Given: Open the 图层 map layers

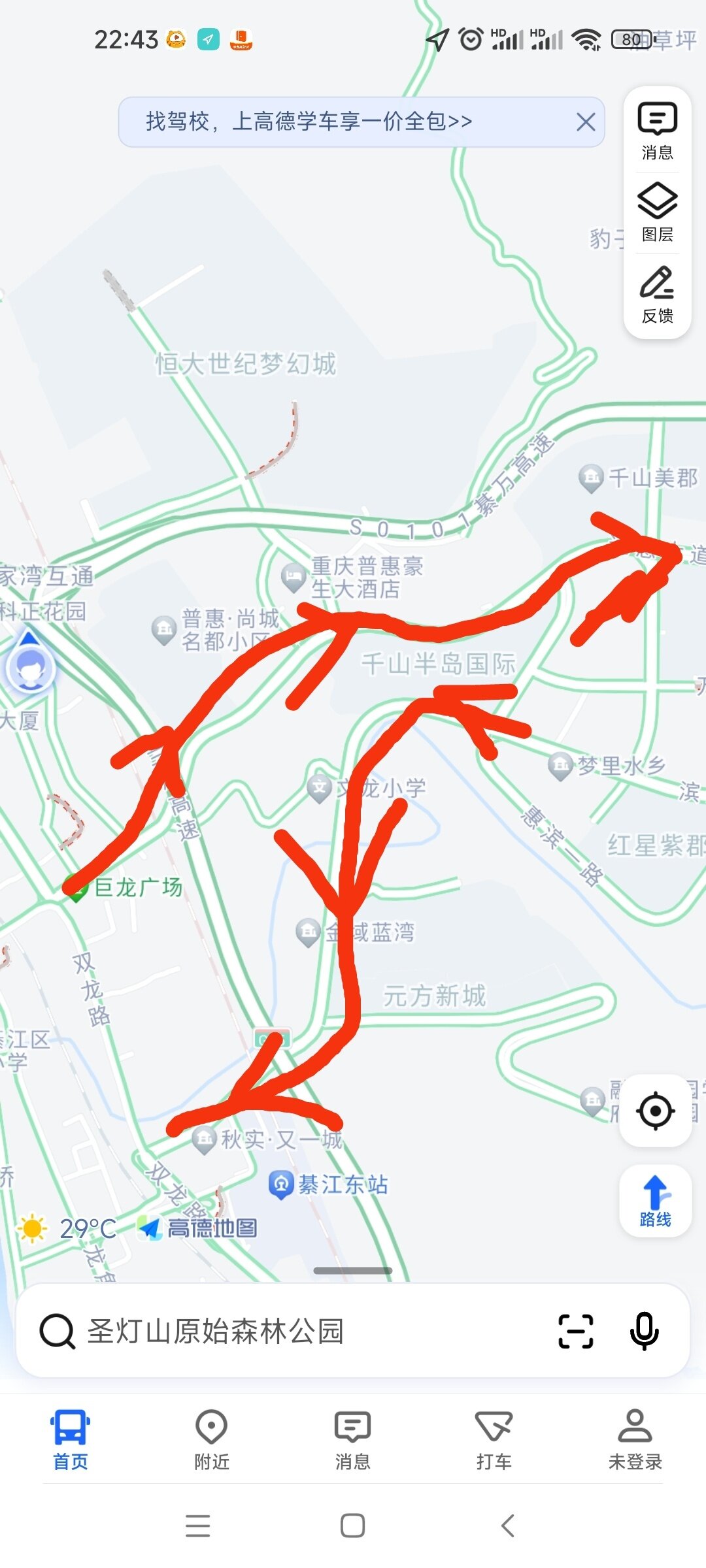Looking at the screenshot, I should coord(657,212).
